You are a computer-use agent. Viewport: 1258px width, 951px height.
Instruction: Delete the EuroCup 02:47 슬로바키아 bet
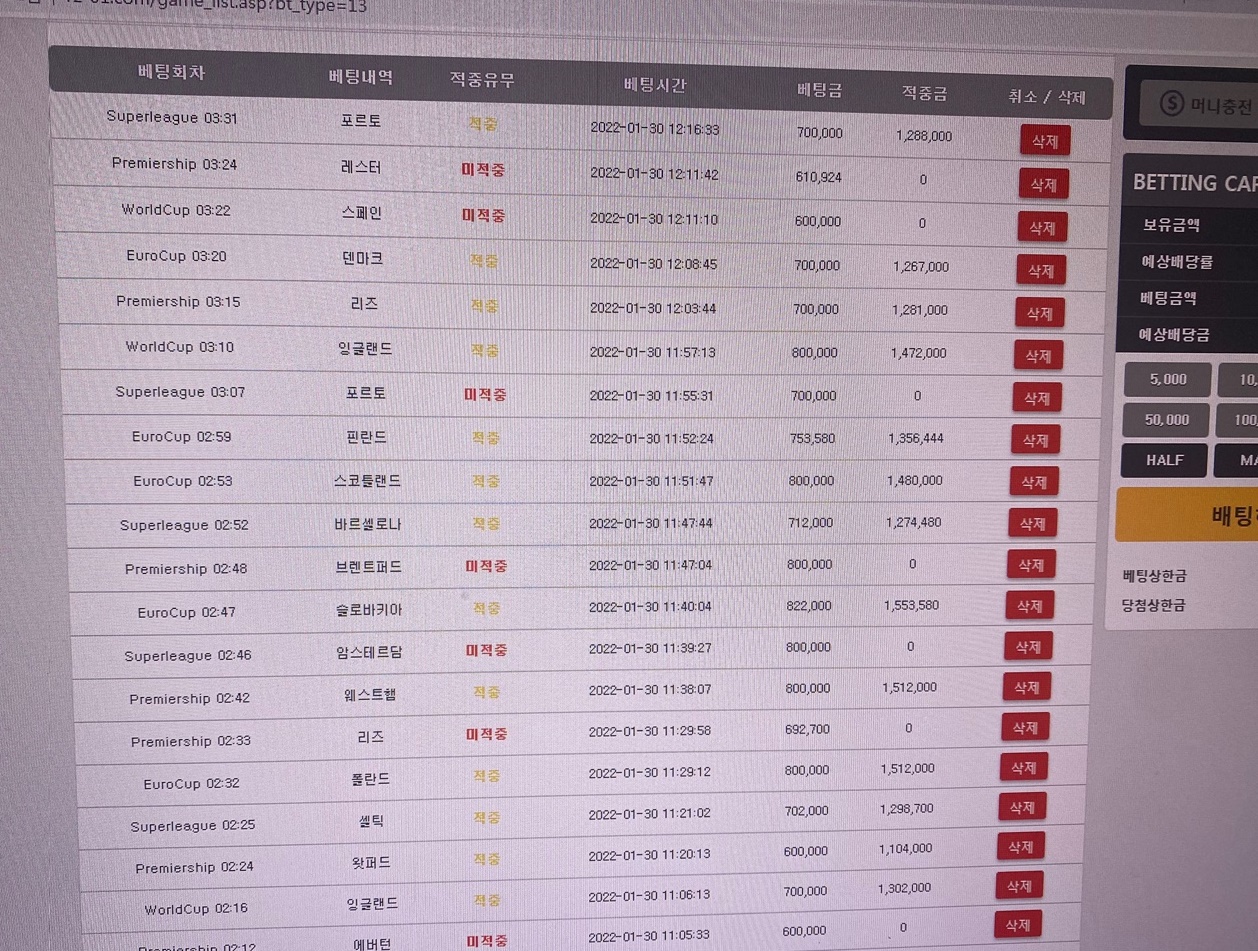[1029, 606]
